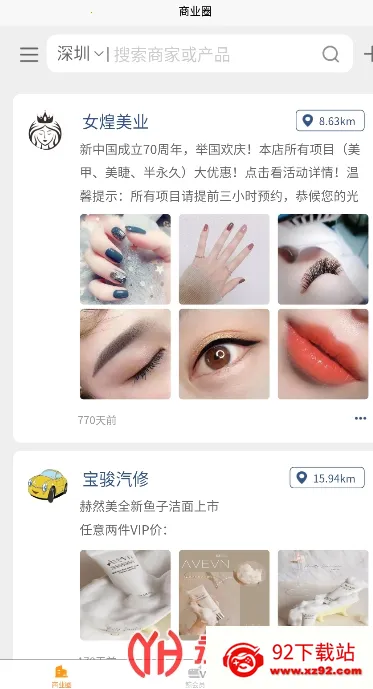This screenshot has height=689, width=373.
Task: Open more options on 女煌美业 post
Action: coord(360,418)
